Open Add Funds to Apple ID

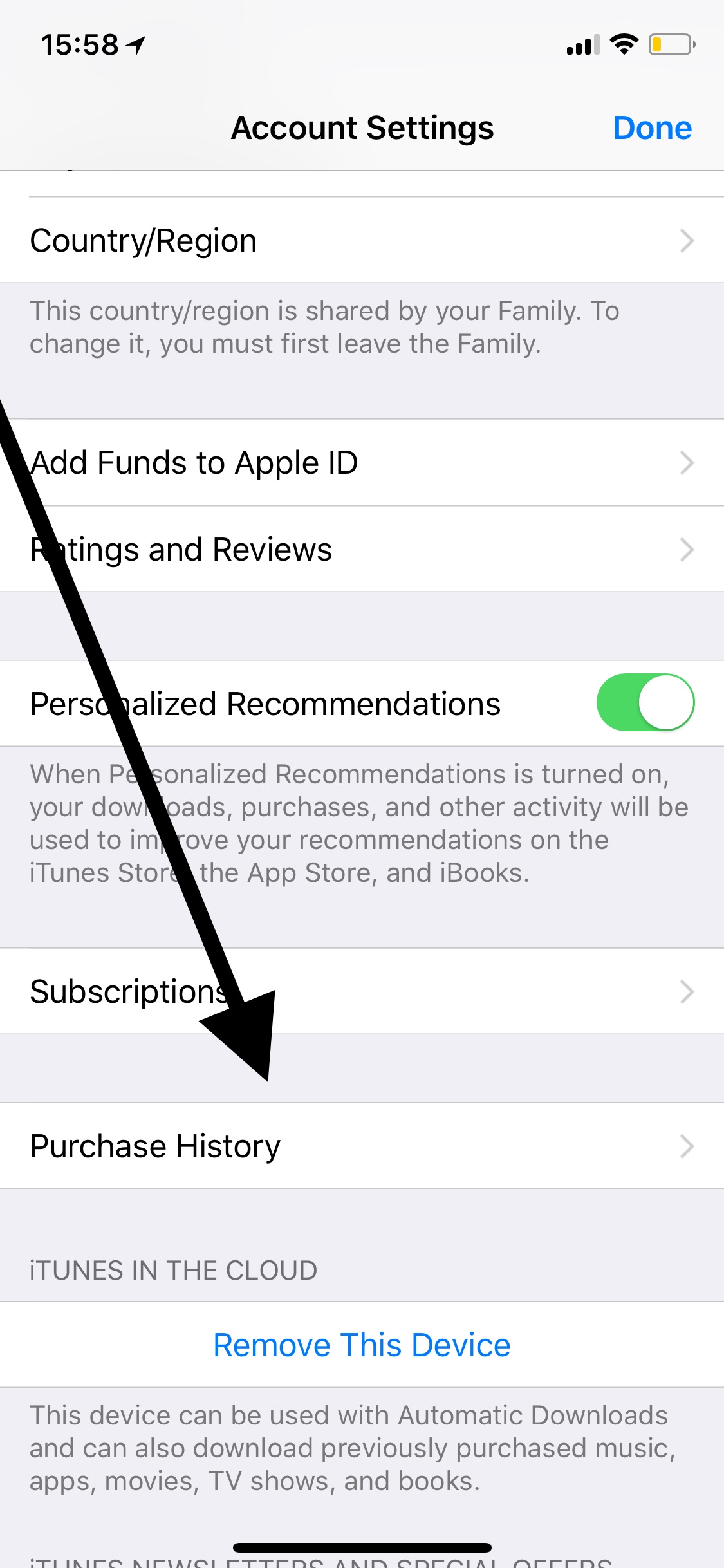(x=362, y=463)
